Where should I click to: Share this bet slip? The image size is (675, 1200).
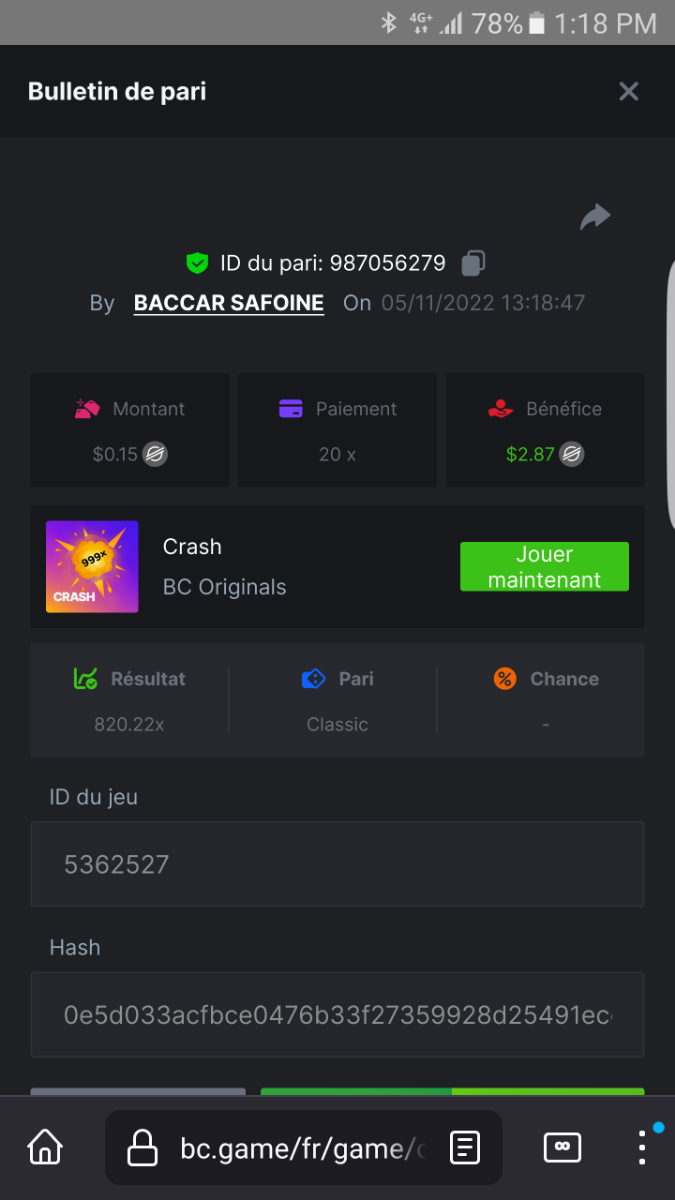click(x=595, y=217)
